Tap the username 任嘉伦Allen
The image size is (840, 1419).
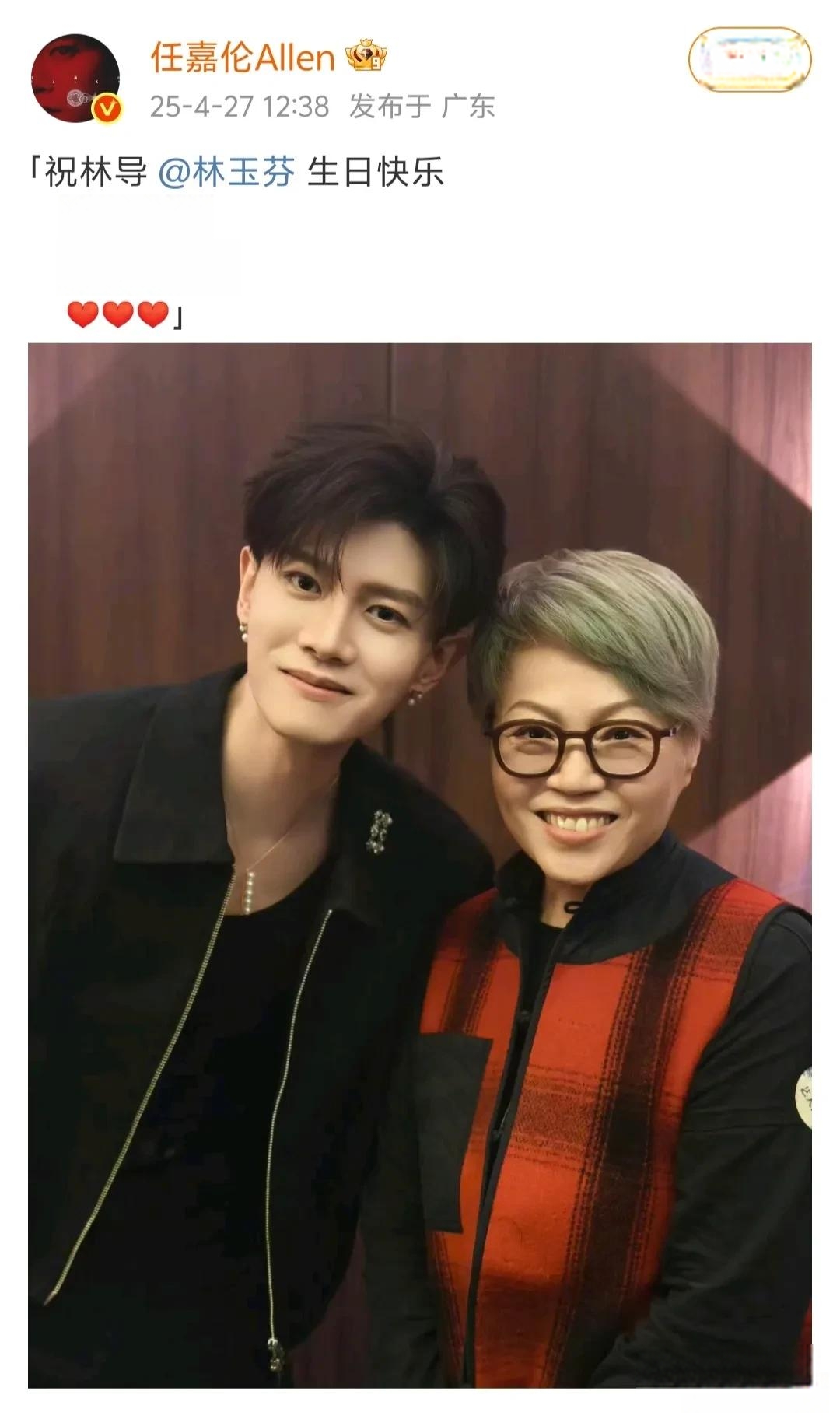pos(242,58)
